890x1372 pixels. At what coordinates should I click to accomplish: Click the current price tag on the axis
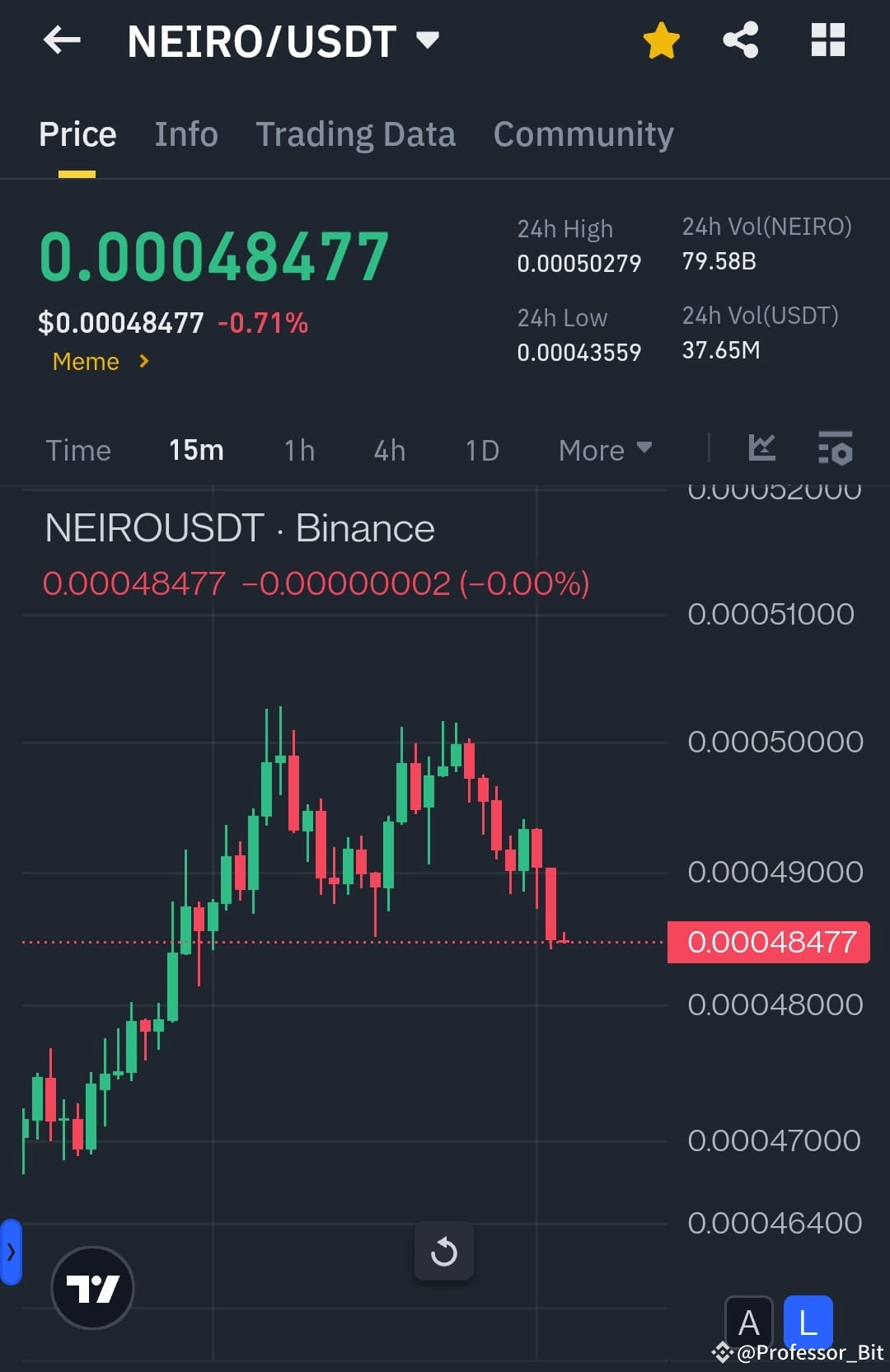[769, 941]
